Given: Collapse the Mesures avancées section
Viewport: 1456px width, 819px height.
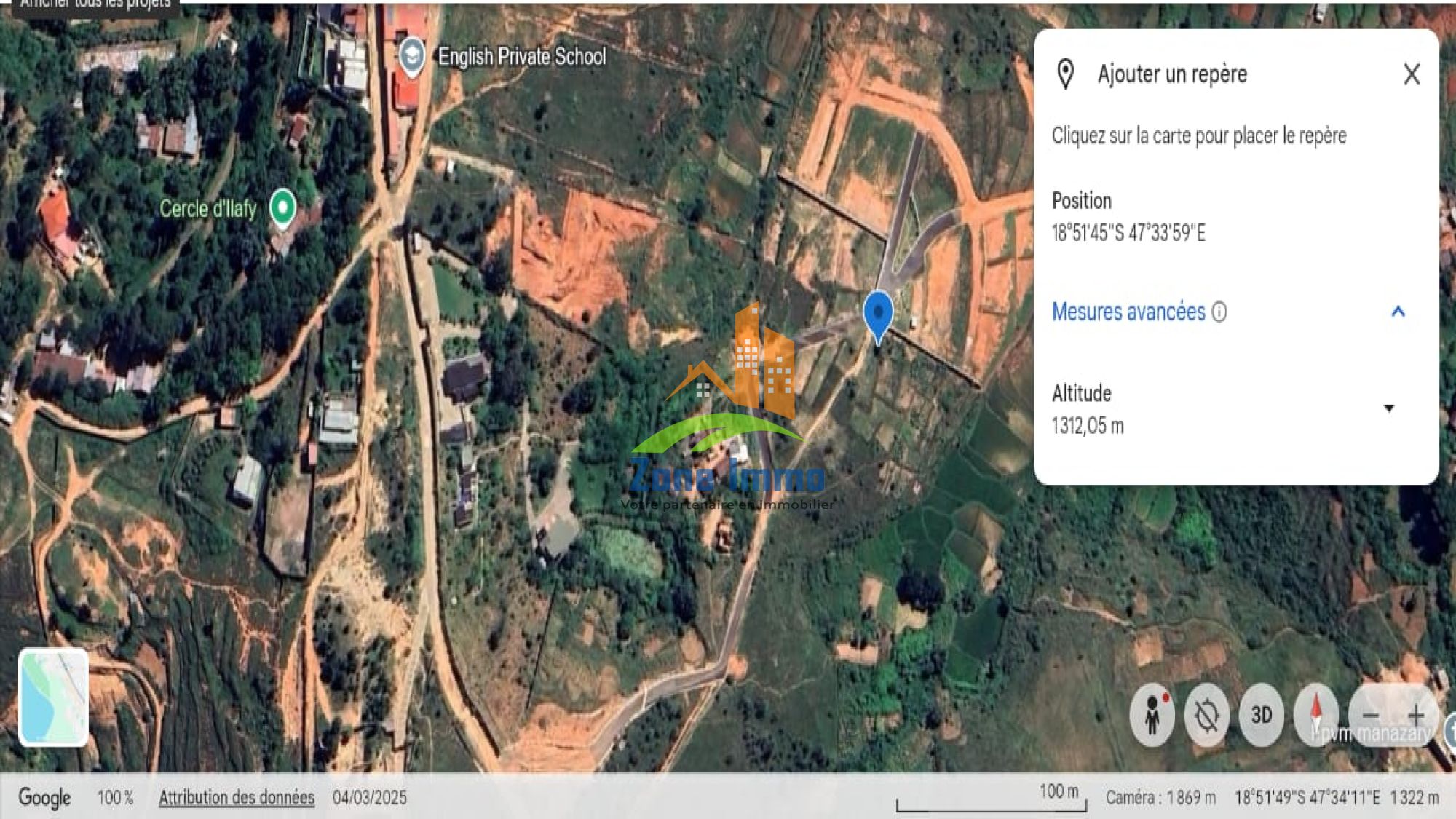Looking at the screenshot, I should (x=1397, y=312).
